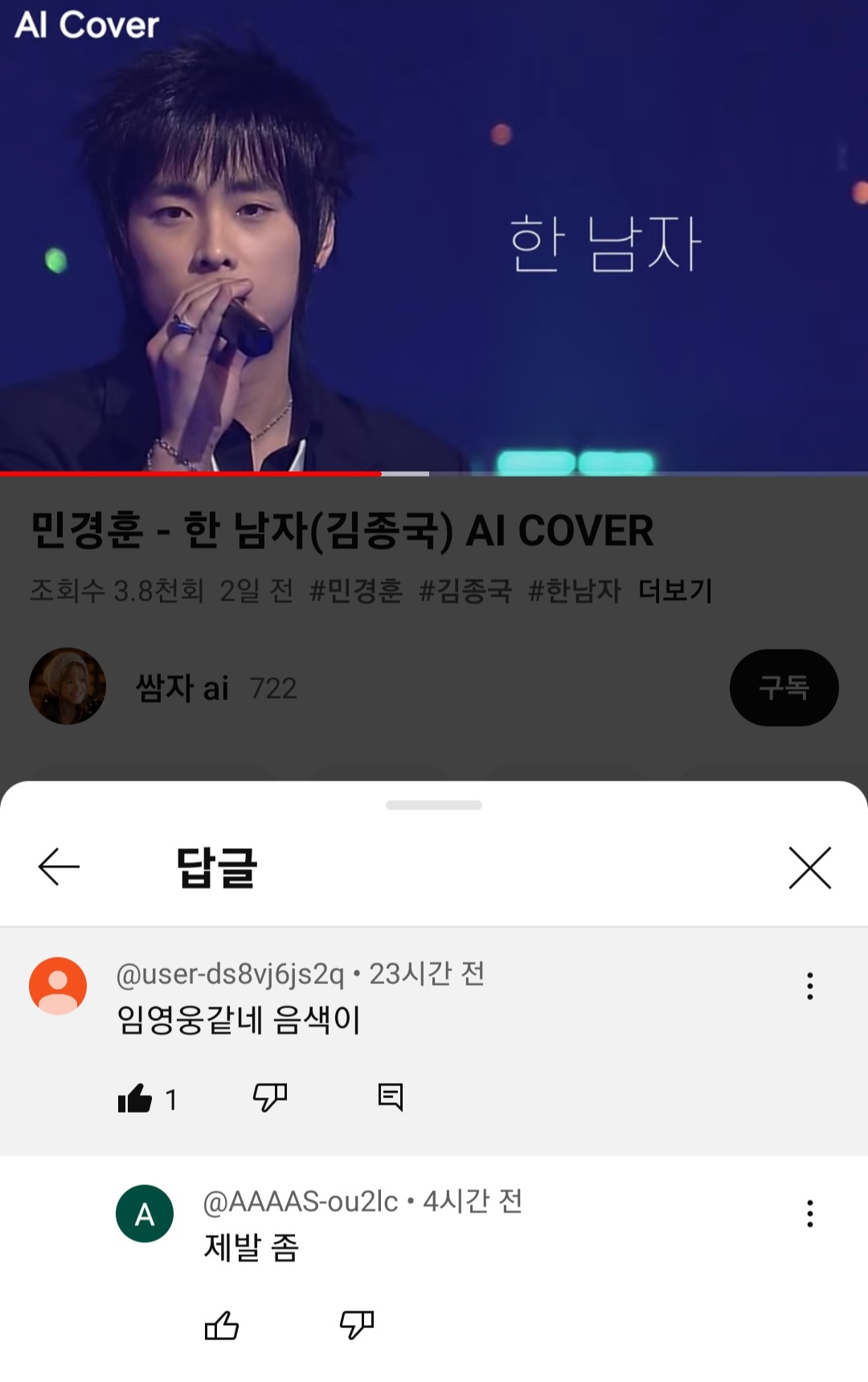Open options menu for @AAAAS-ou2lc's reply

[x=809, y=1213]
